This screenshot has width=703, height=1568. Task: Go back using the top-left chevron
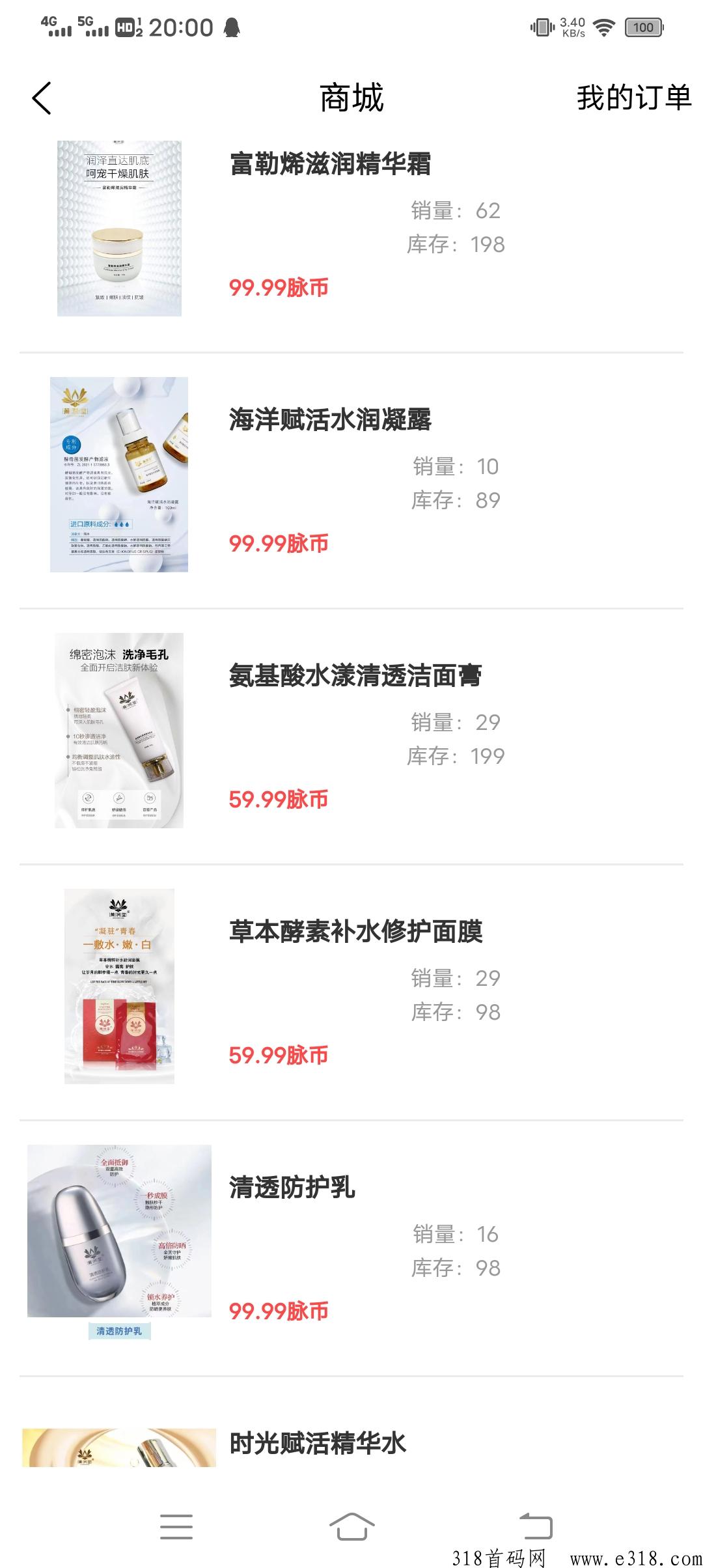pyautogui.click(x=41, y=98)
